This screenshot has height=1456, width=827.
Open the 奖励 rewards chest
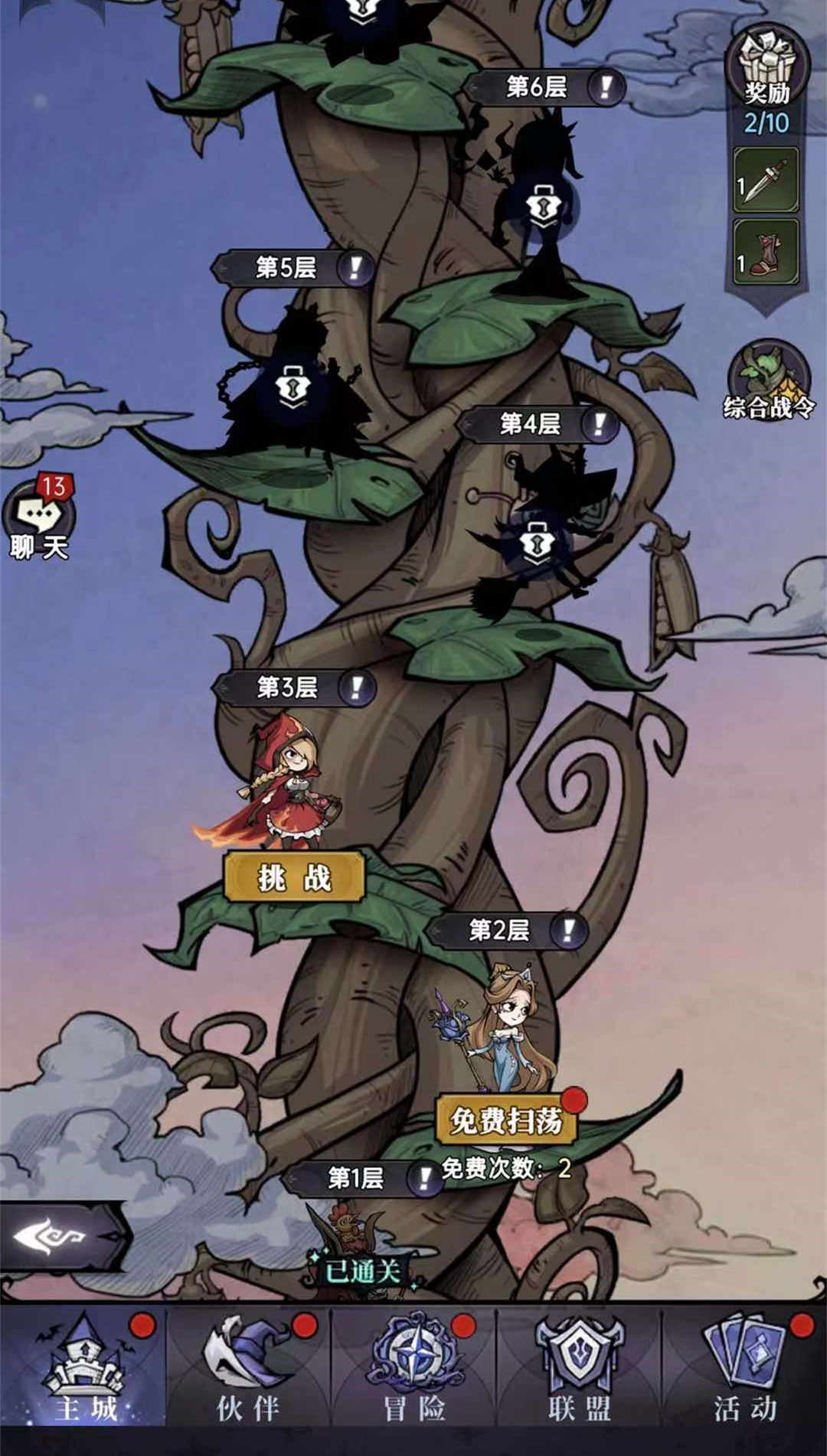(x=767, y=70)
